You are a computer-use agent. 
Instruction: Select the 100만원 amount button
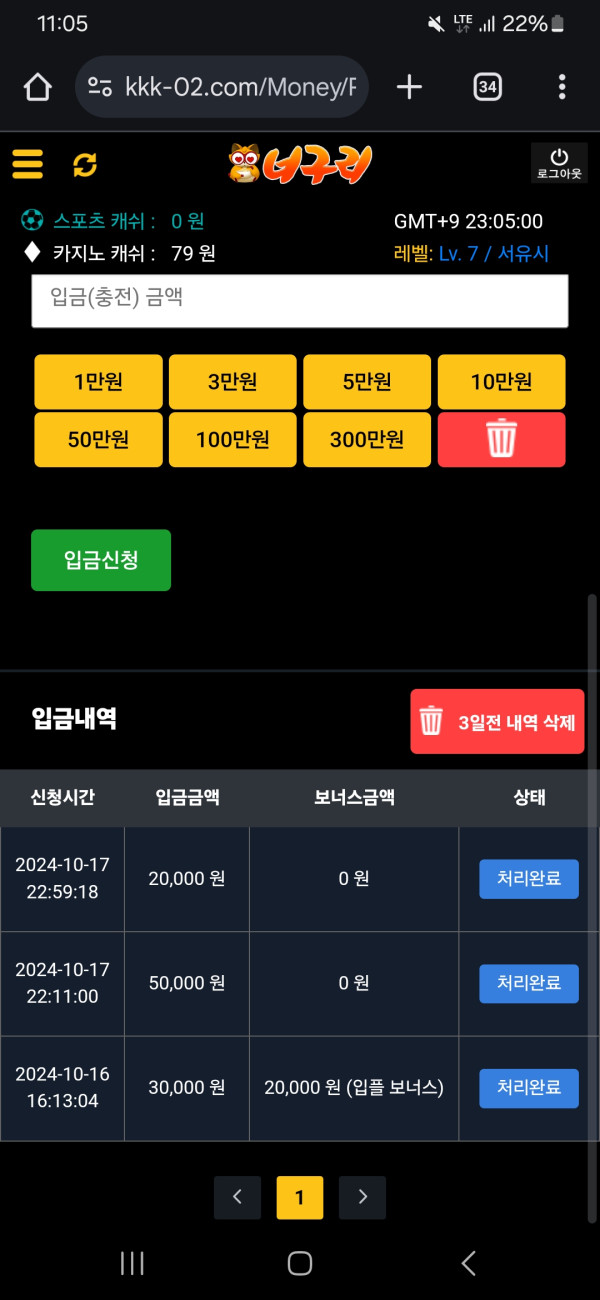232,440
